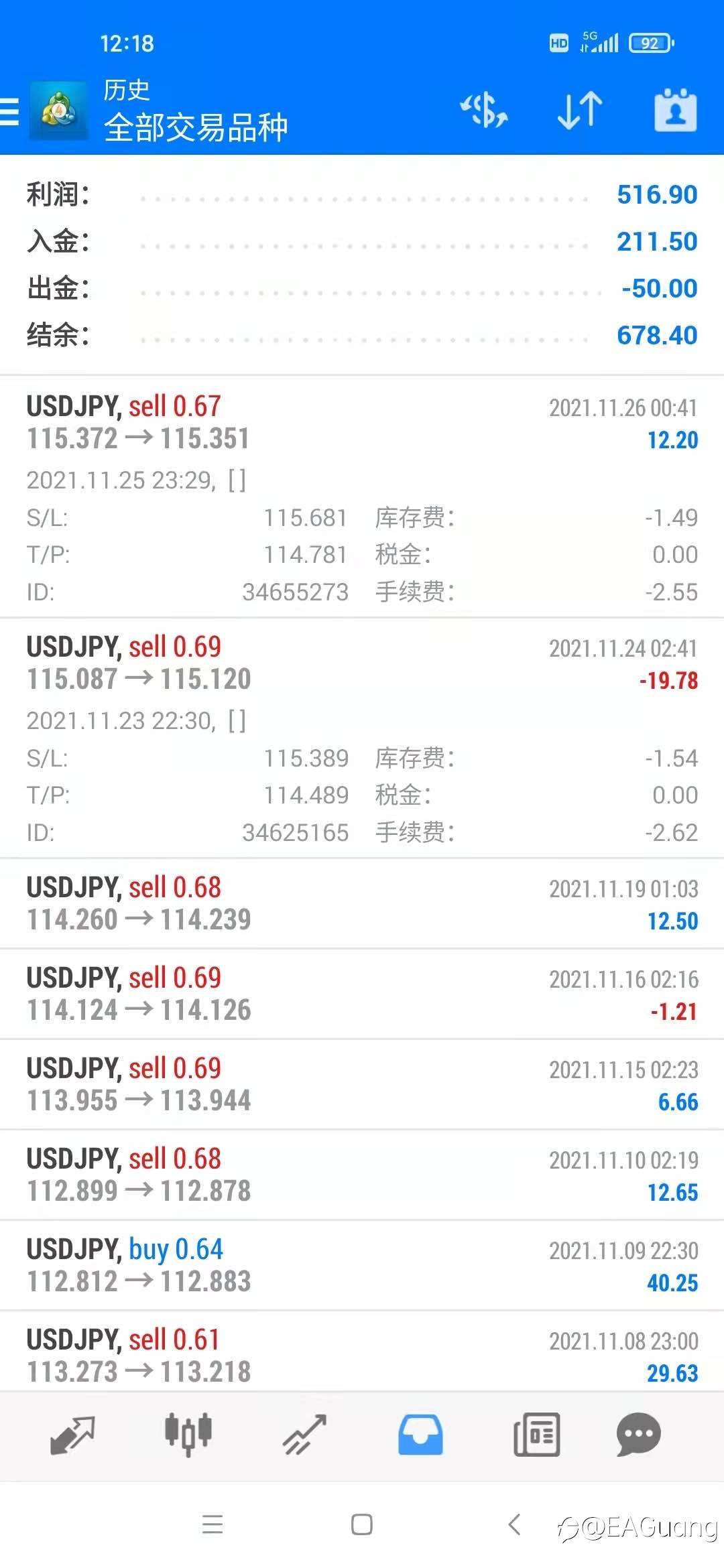Open the calendar date range picker
Viewport: 724px width, 1568px height.
[675, 110]
